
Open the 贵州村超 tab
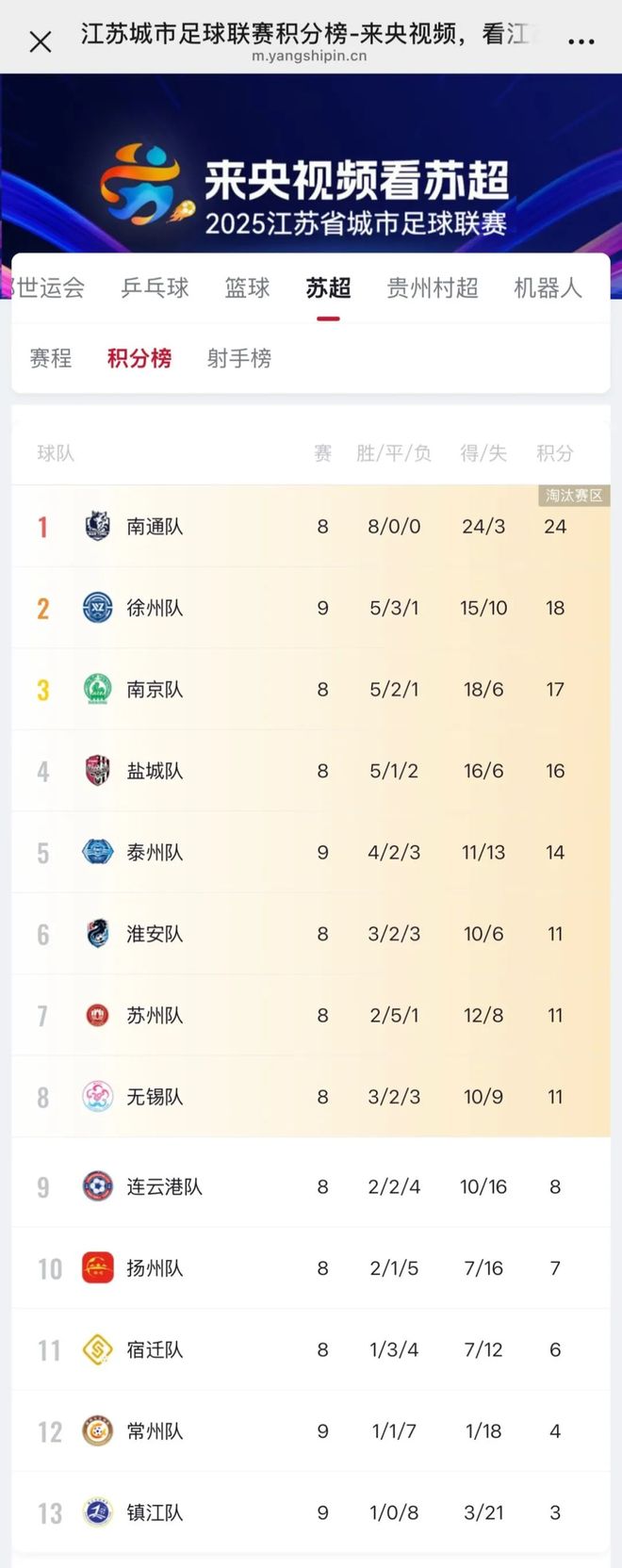pos(433,288)
